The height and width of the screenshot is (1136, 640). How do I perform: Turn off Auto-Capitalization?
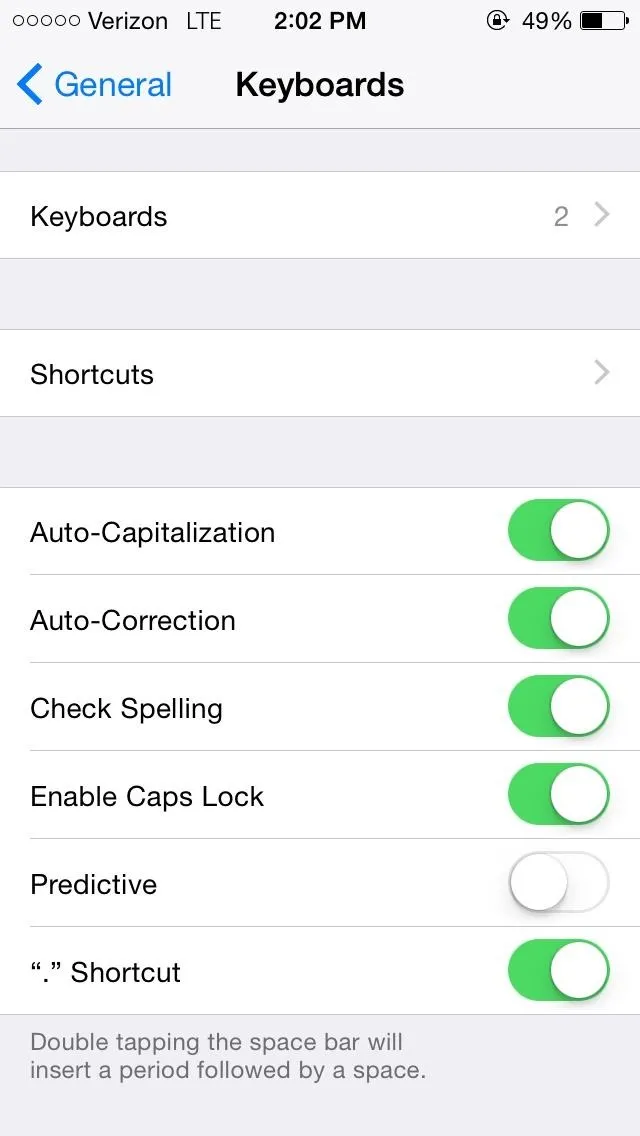(558, 530)
